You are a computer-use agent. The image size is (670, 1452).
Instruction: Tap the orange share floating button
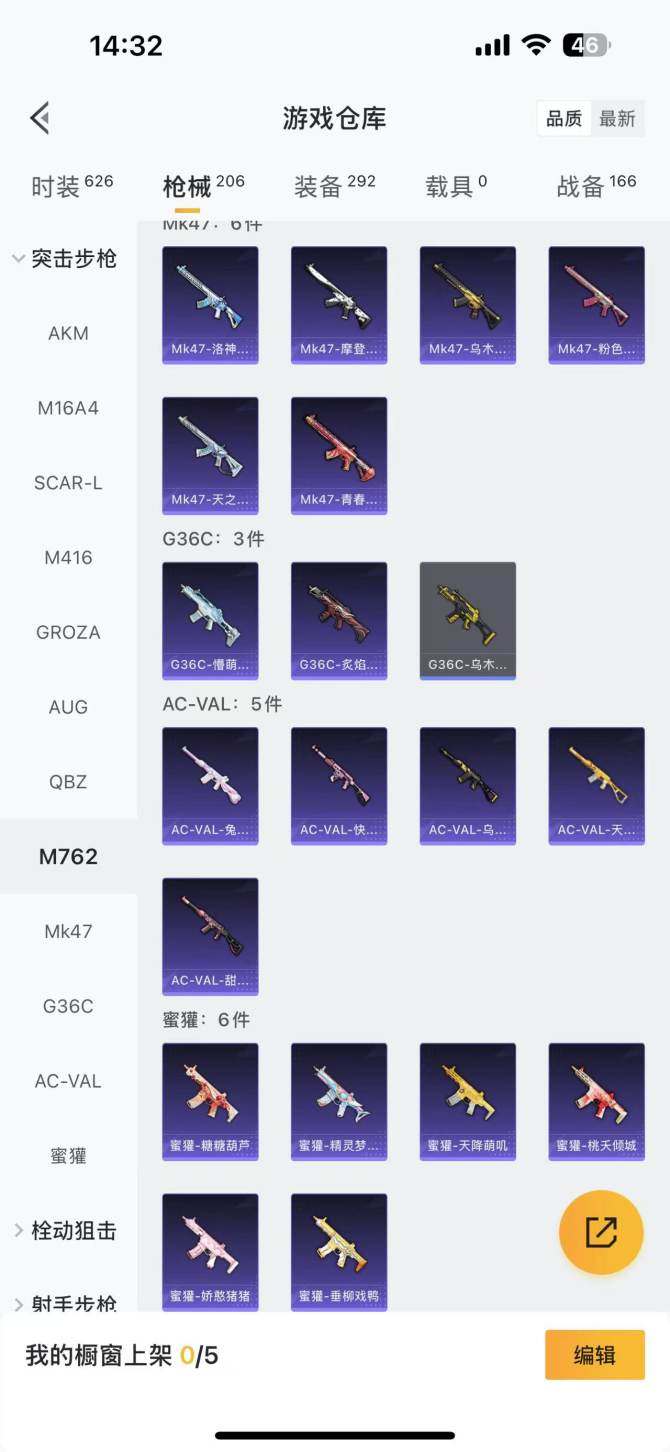tap(601, 1232)
